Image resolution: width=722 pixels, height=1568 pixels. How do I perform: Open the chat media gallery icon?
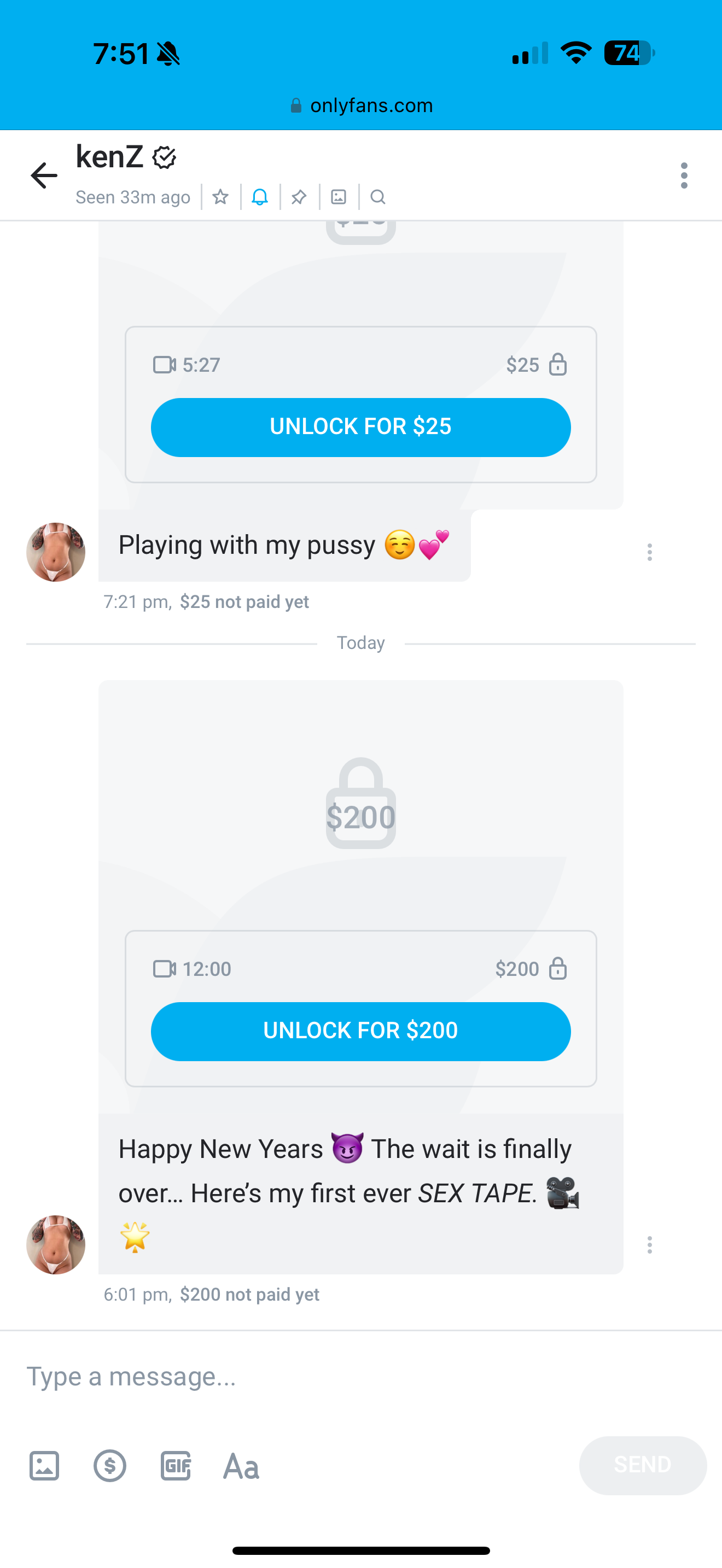(339, 197)
